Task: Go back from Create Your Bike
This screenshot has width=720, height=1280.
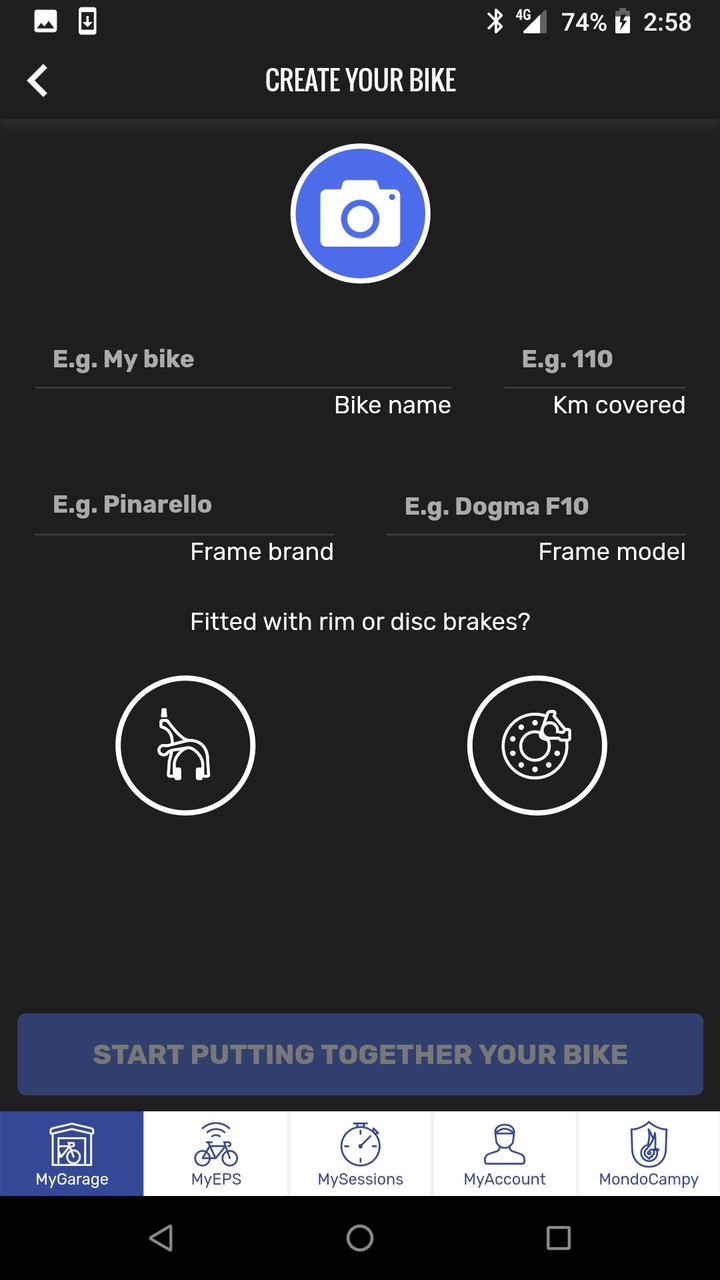Action: [38, 80]
